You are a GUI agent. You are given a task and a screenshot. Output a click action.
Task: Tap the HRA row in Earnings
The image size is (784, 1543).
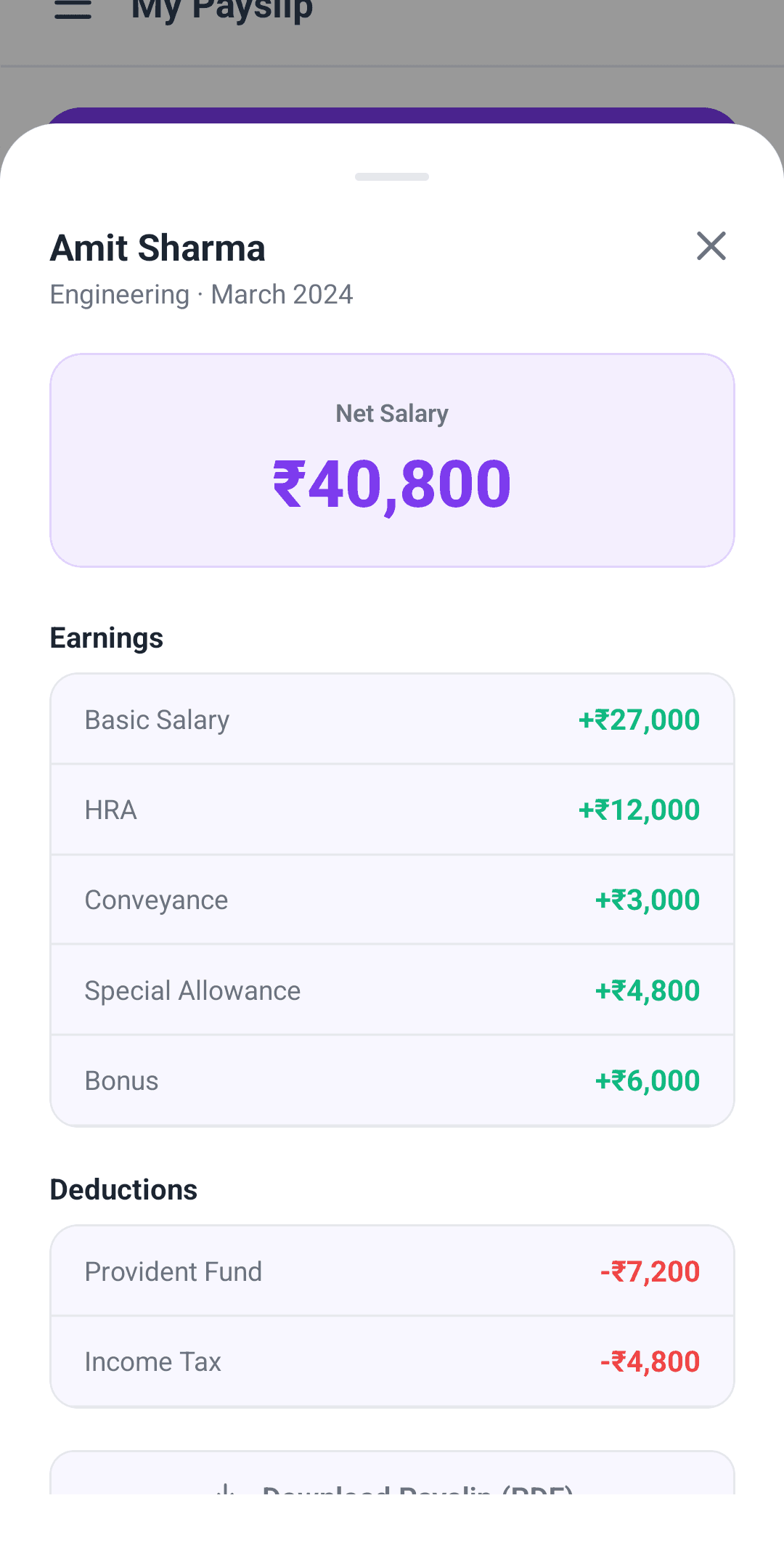[x=392, y=809]
